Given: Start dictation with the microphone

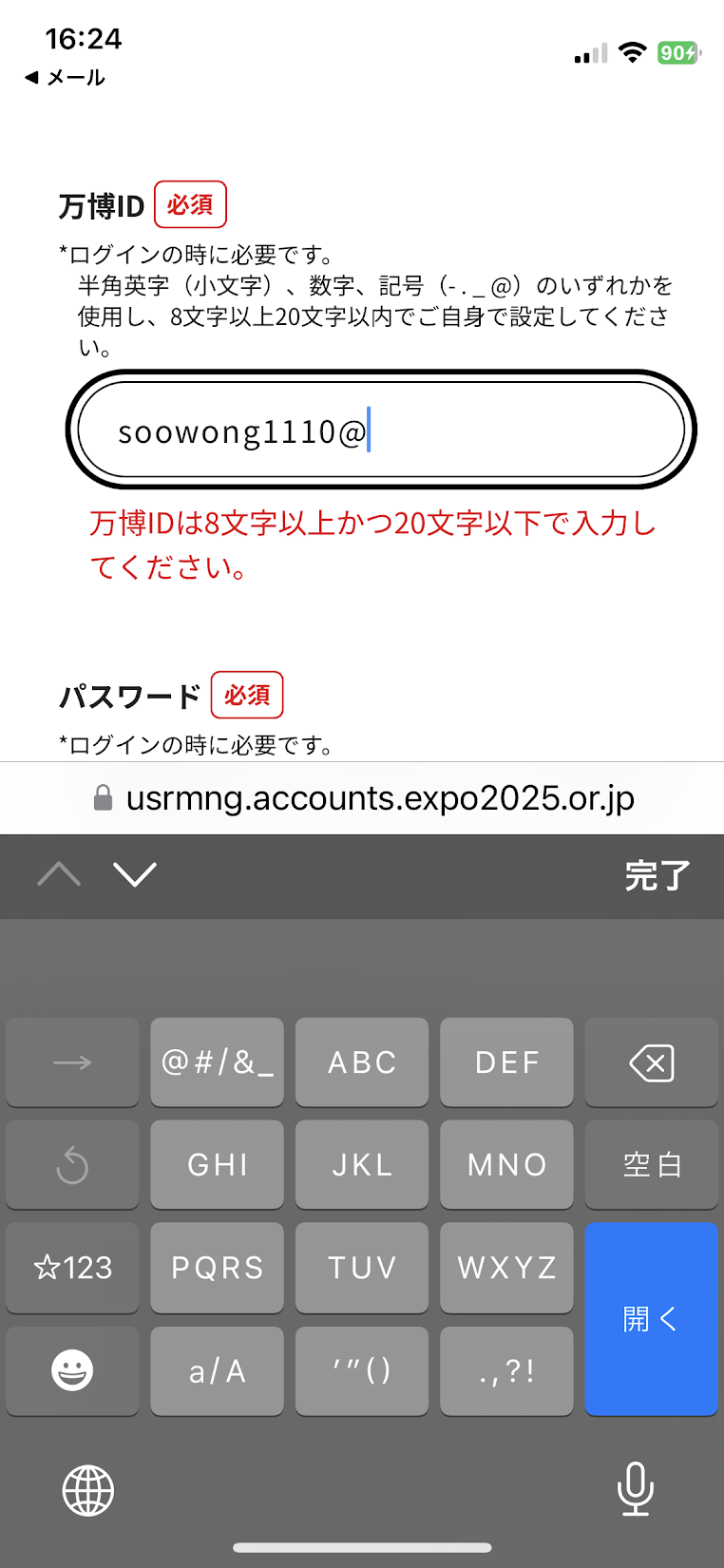Looking at the screenshot, I should point(635,1488).
